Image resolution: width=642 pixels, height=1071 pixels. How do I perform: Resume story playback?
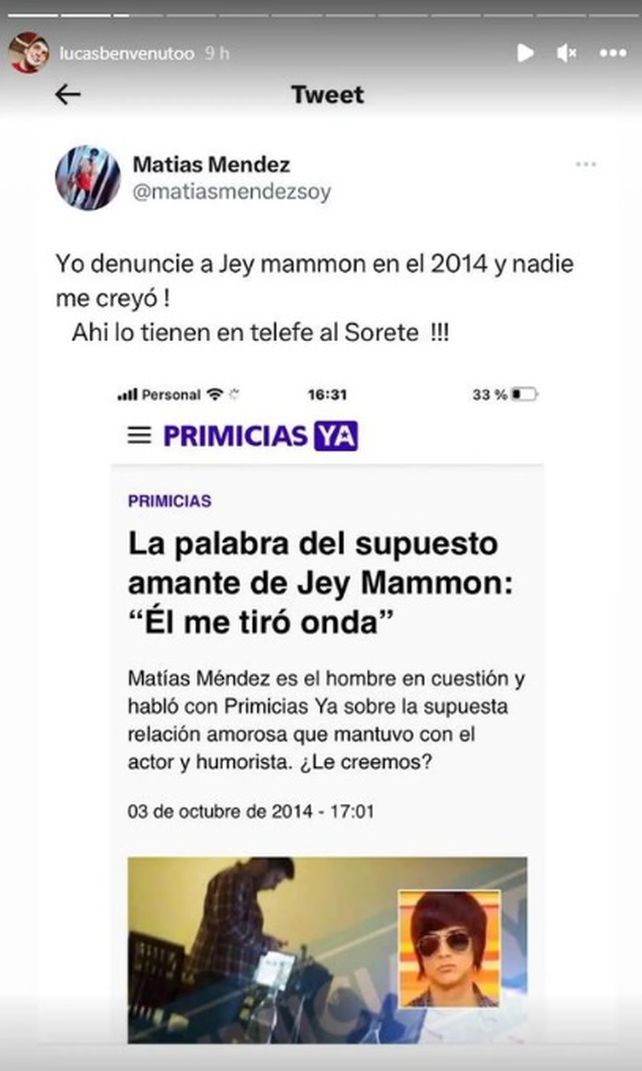click(x=525, y=53)
